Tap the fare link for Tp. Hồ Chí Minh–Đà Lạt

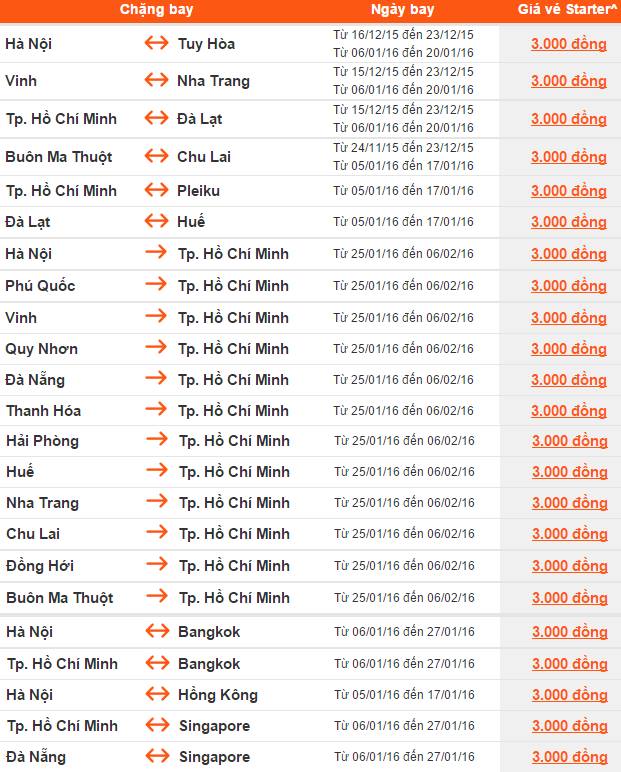click(568, 119)
